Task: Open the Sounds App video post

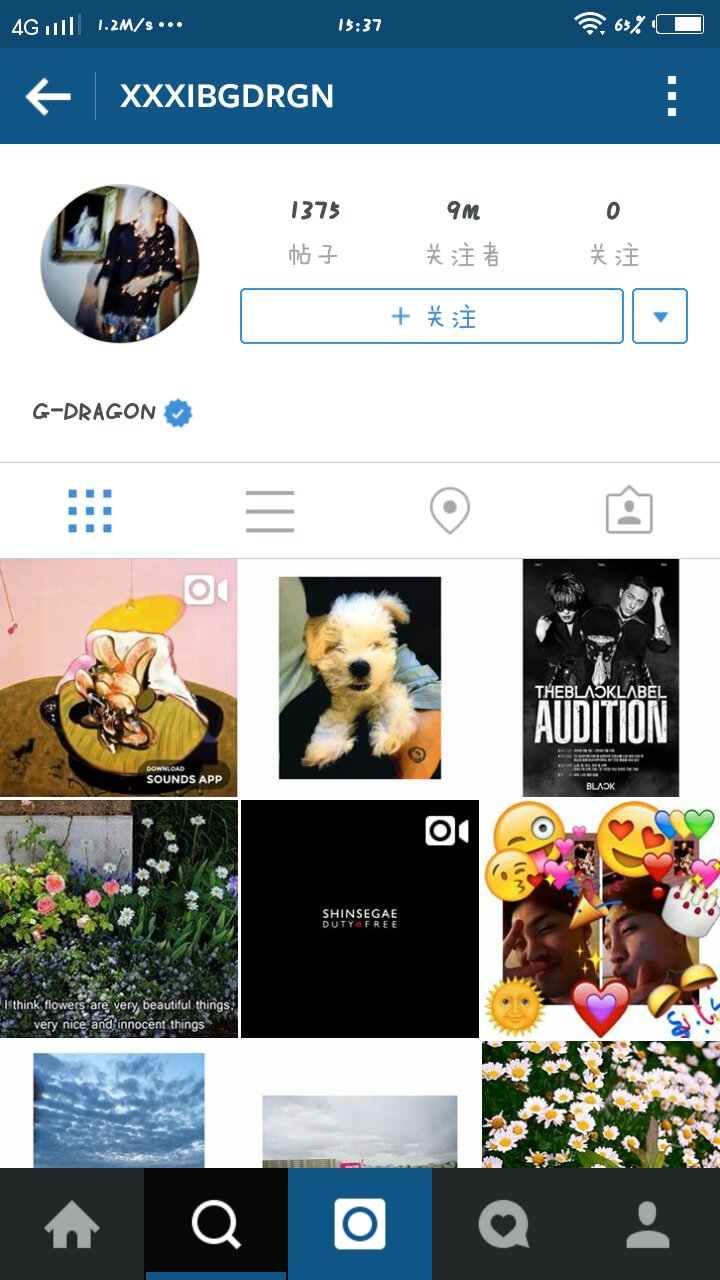Action: [x=118, y=678]
